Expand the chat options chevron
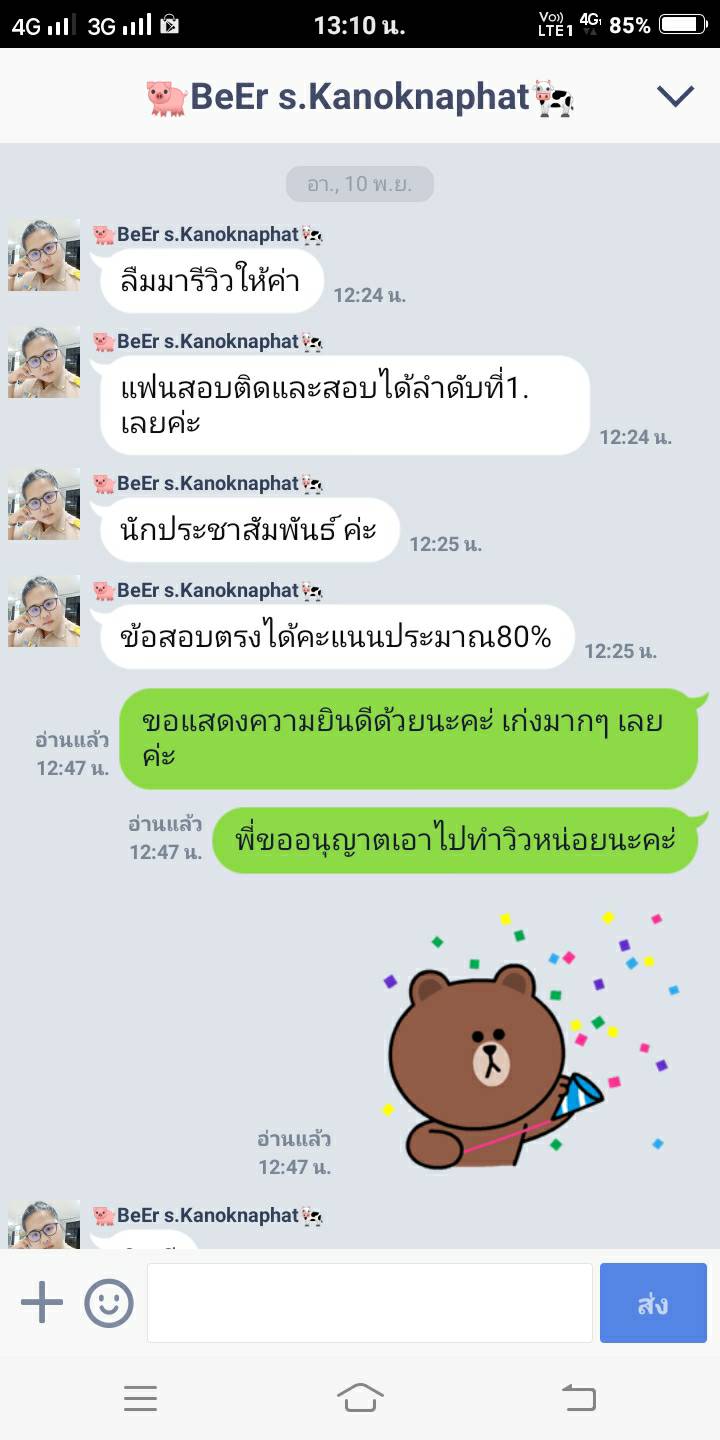Viewport: 720px width, 1440px height. tap(675, 96)
